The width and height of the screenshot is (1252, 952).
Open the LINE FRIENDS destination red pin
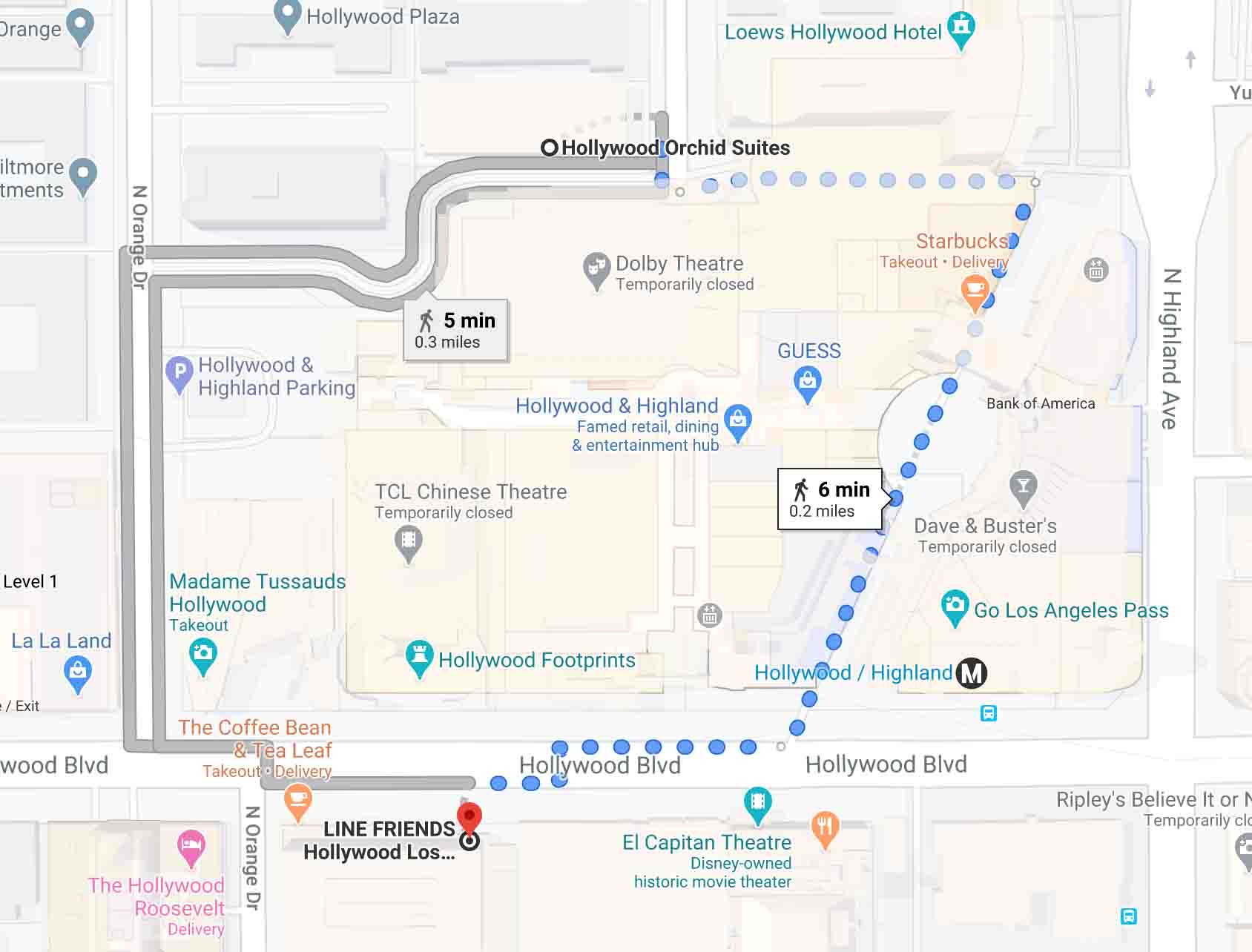469,819
